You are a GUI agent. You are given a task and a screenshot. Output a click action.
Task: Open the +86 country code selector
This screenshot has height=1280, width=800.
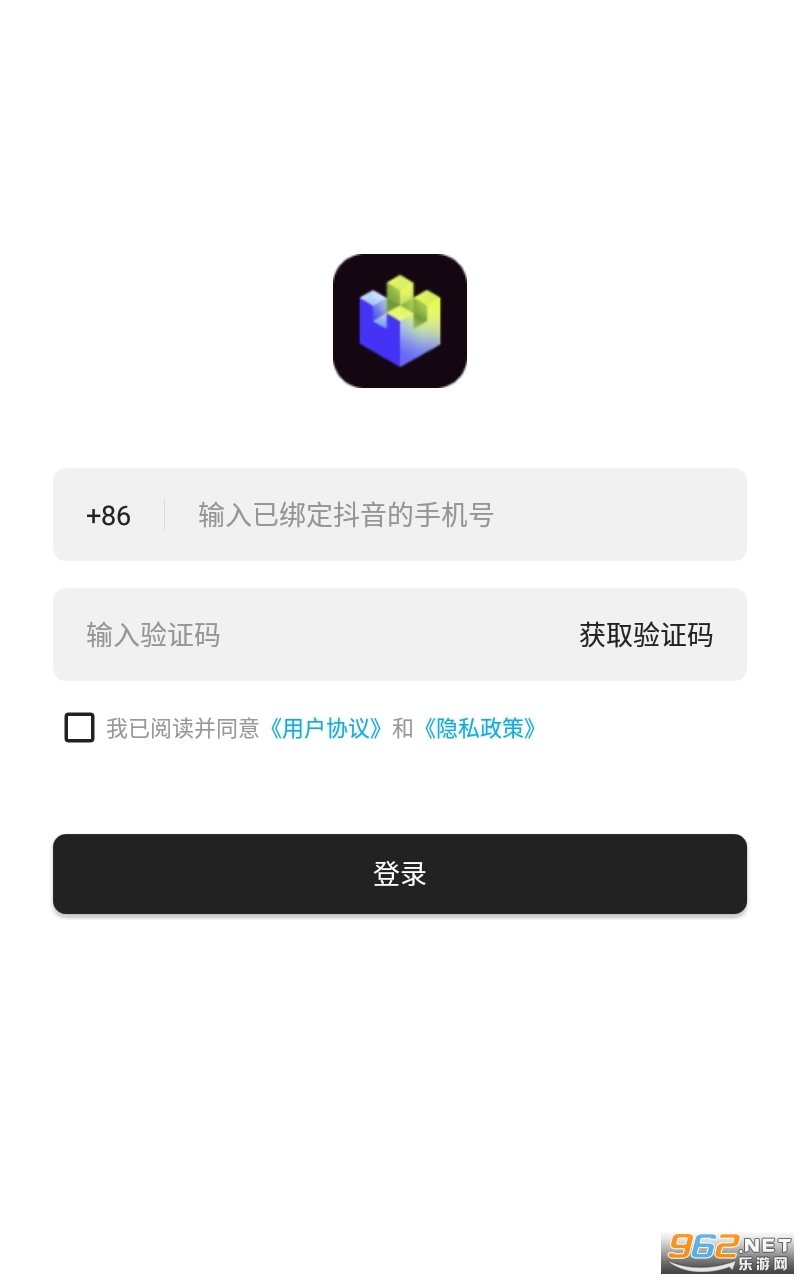coord(108,515)
